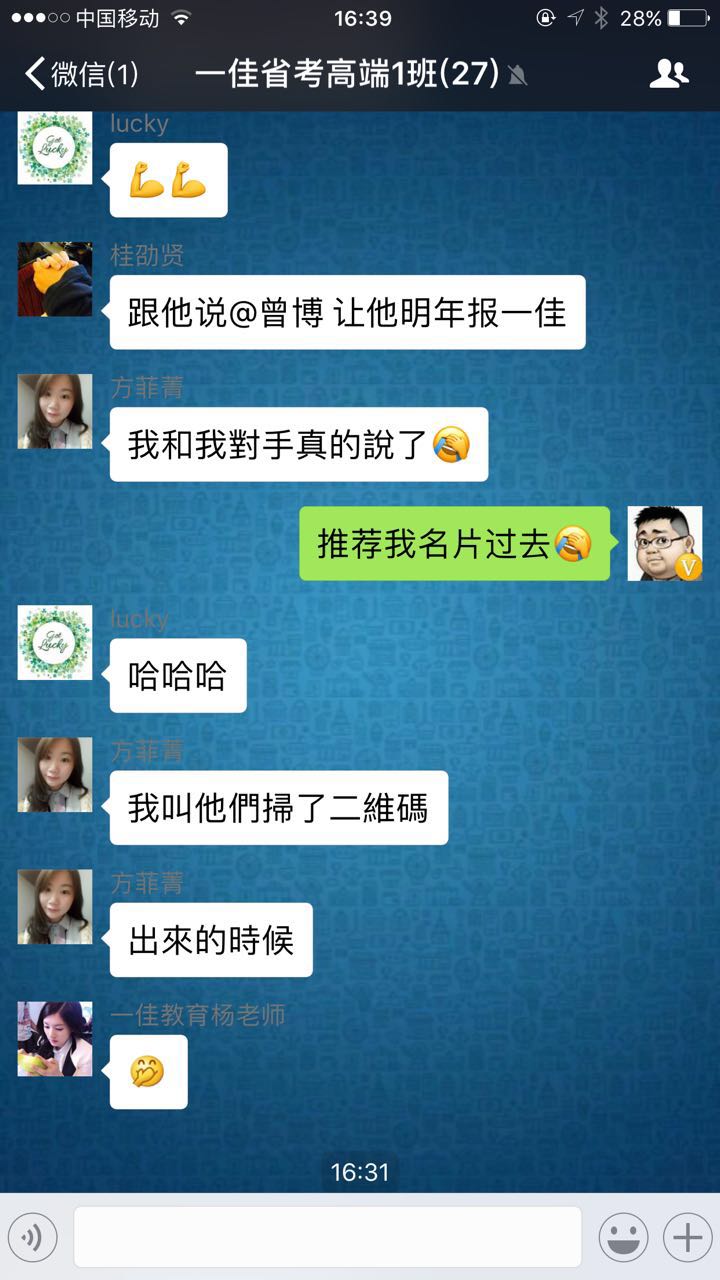The image size is (720, 1280).
Task: Tap the message text field
Action: (x=327, y=1237)
